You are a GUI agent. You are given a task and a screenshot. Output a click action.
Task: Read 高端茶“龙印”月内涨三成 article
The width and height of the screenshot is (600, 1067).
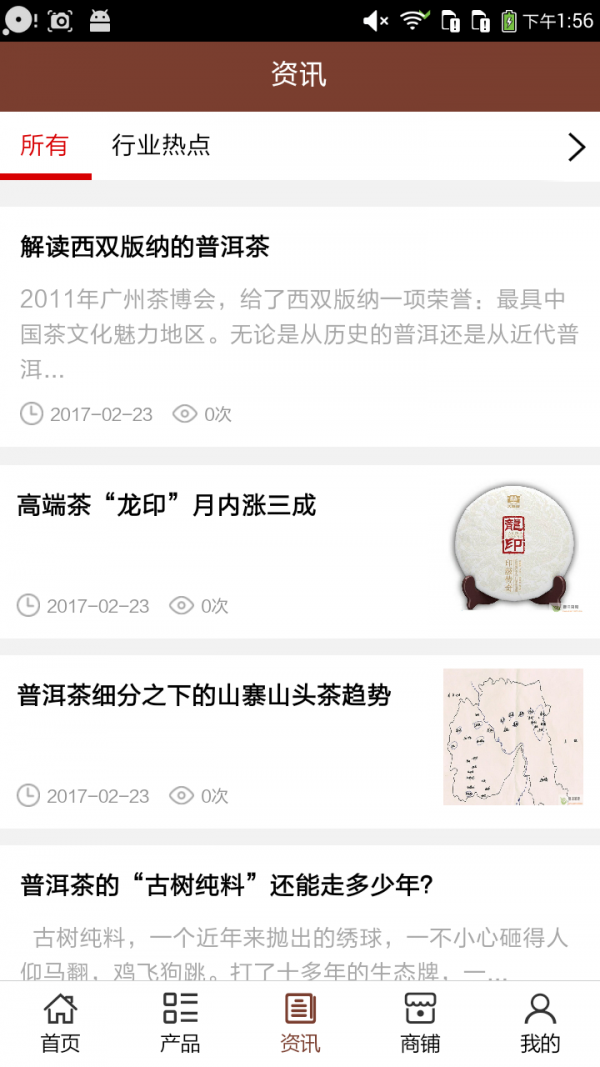pos(167,506)
